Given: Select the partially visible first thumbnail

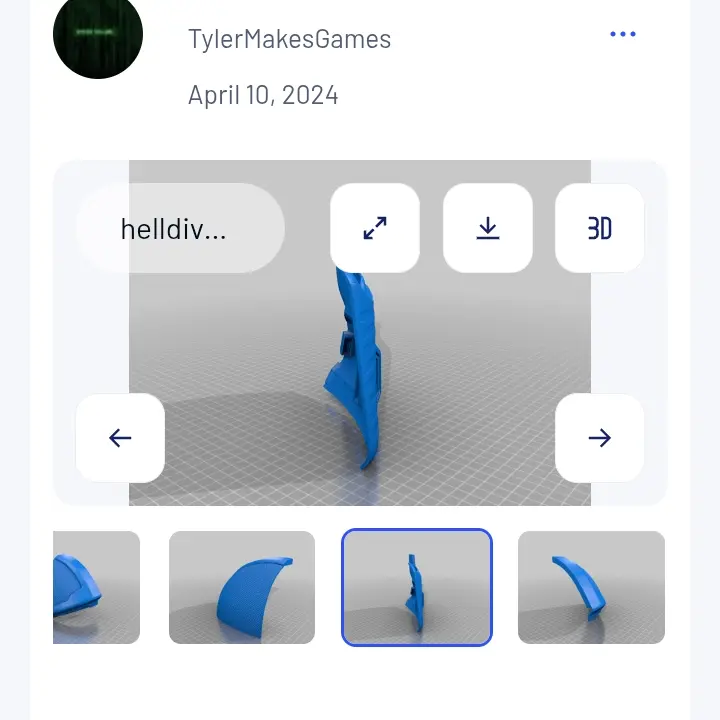Looking at the screenshot, I should (x=96, y=587).
